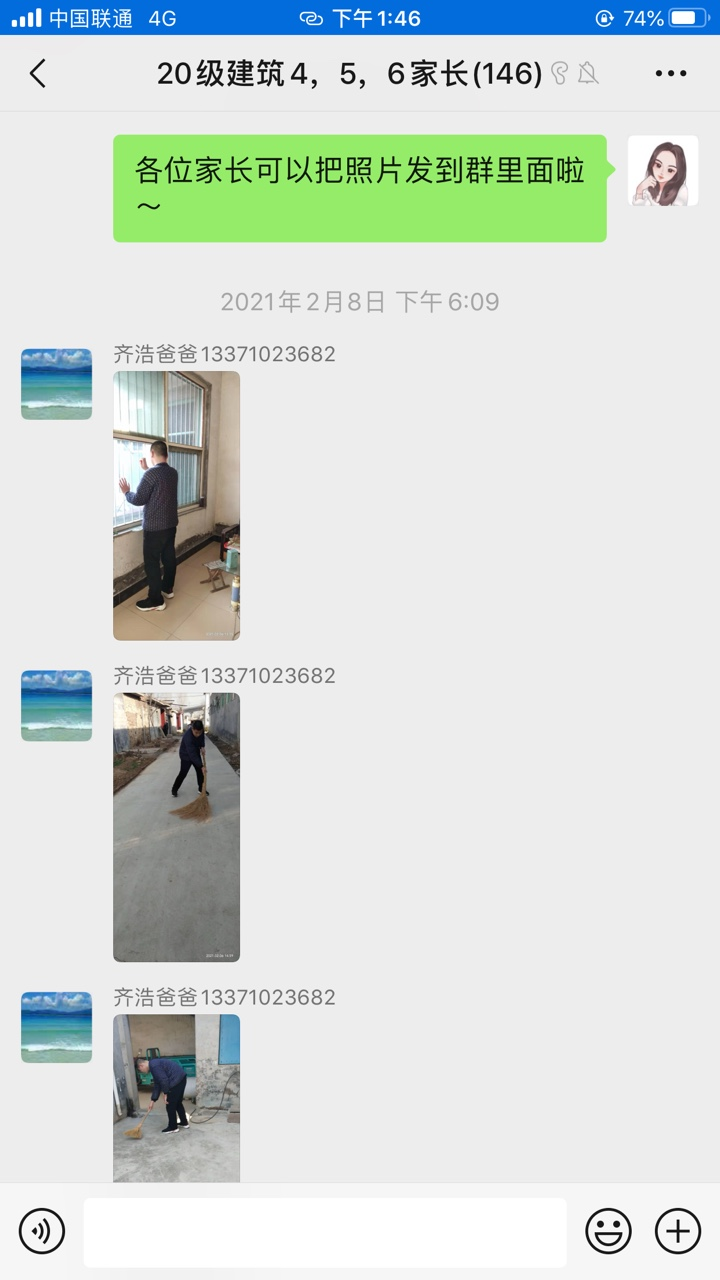Switch to voice message input

pos(42,1230)
